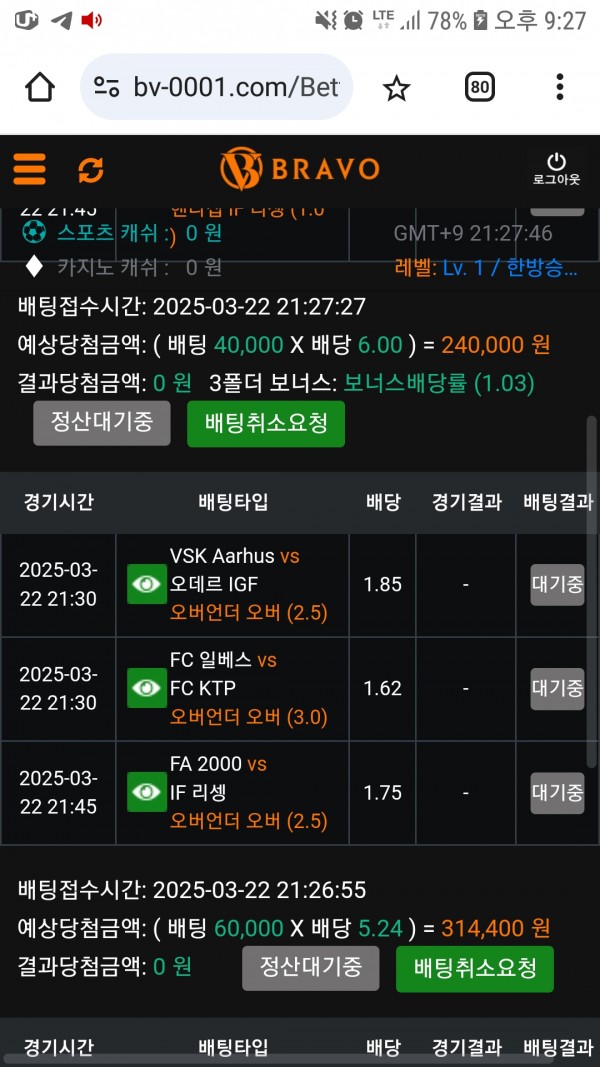Image resolution: width=600 pixels, height=1067 pixels.
Task: Tap 배팅취소요청 for the 240,000 원 bet
Action: pos(266,423)
